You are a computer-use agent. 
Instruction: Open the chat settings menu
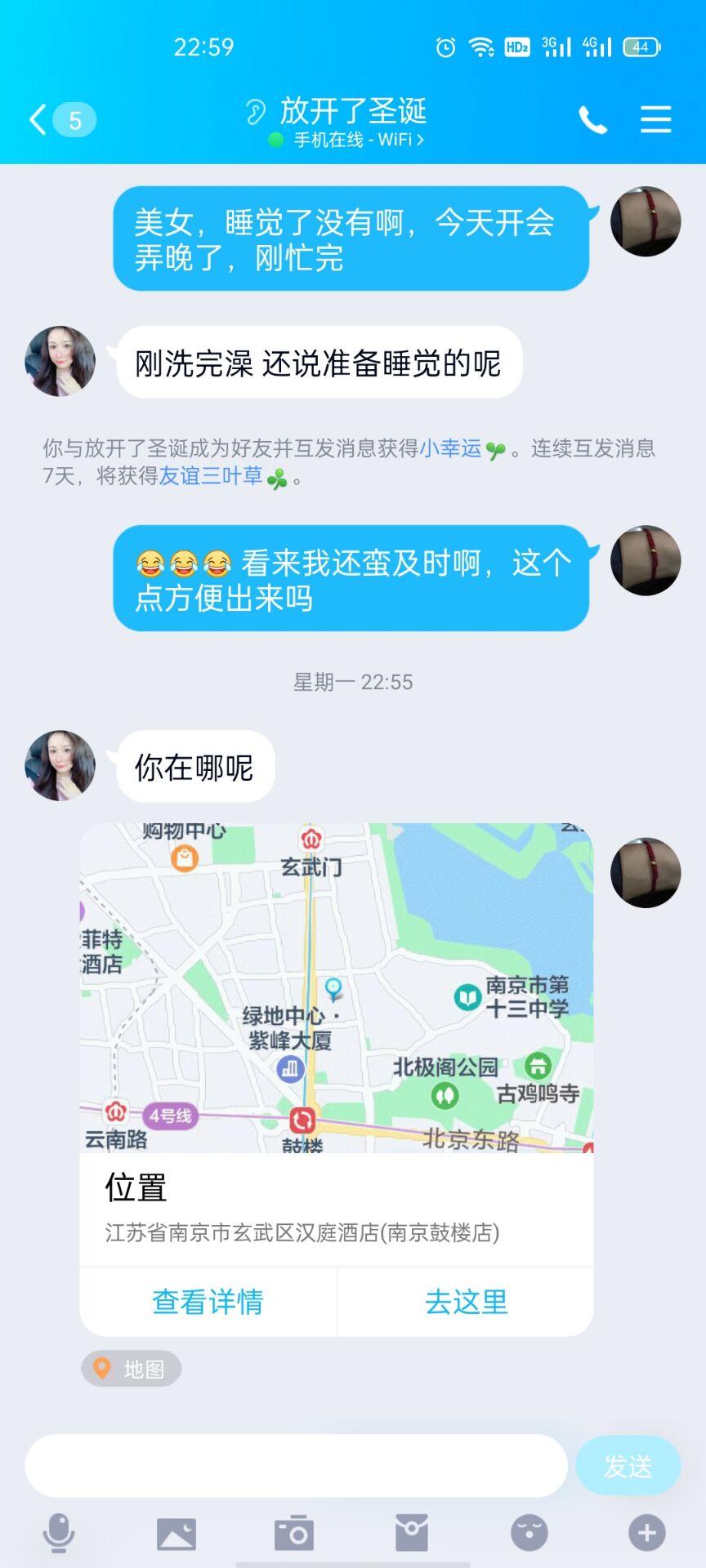[x=655, y=120]
